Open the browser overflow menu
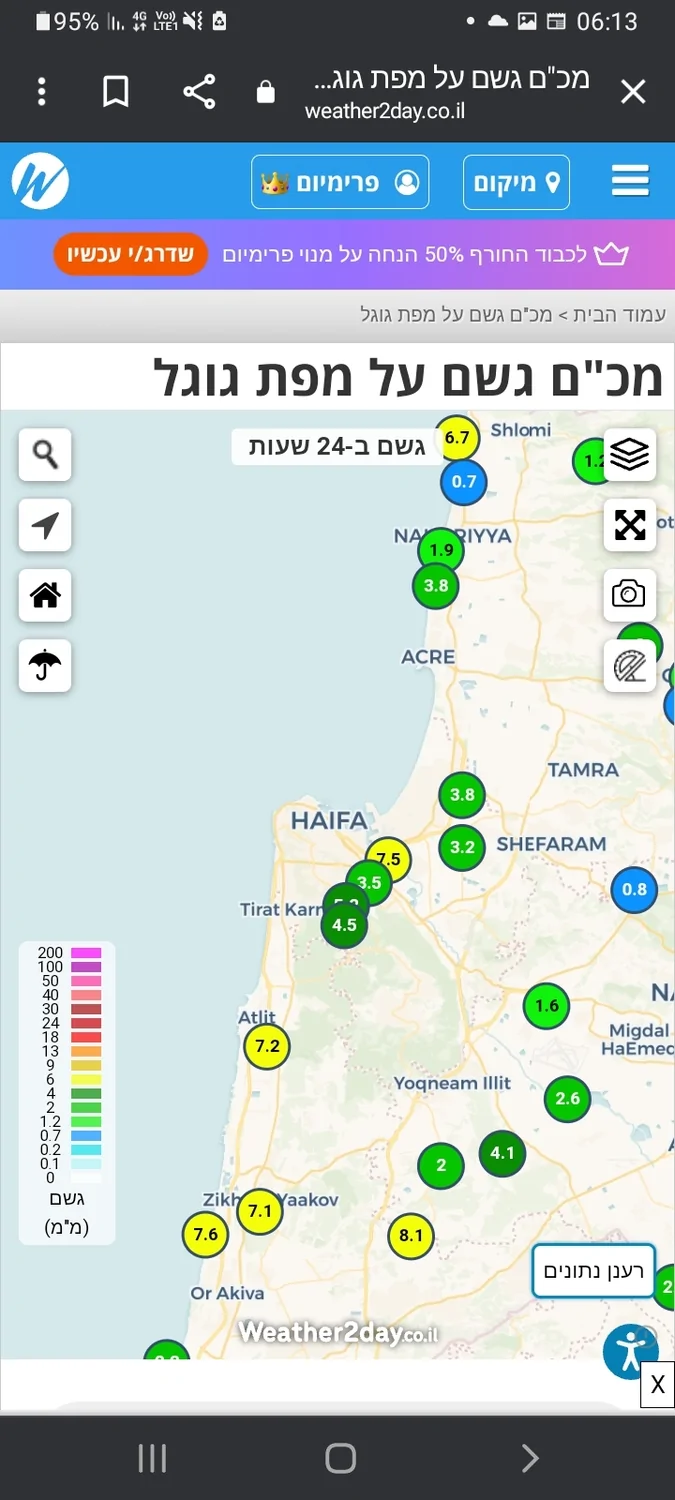 point(41,92)
